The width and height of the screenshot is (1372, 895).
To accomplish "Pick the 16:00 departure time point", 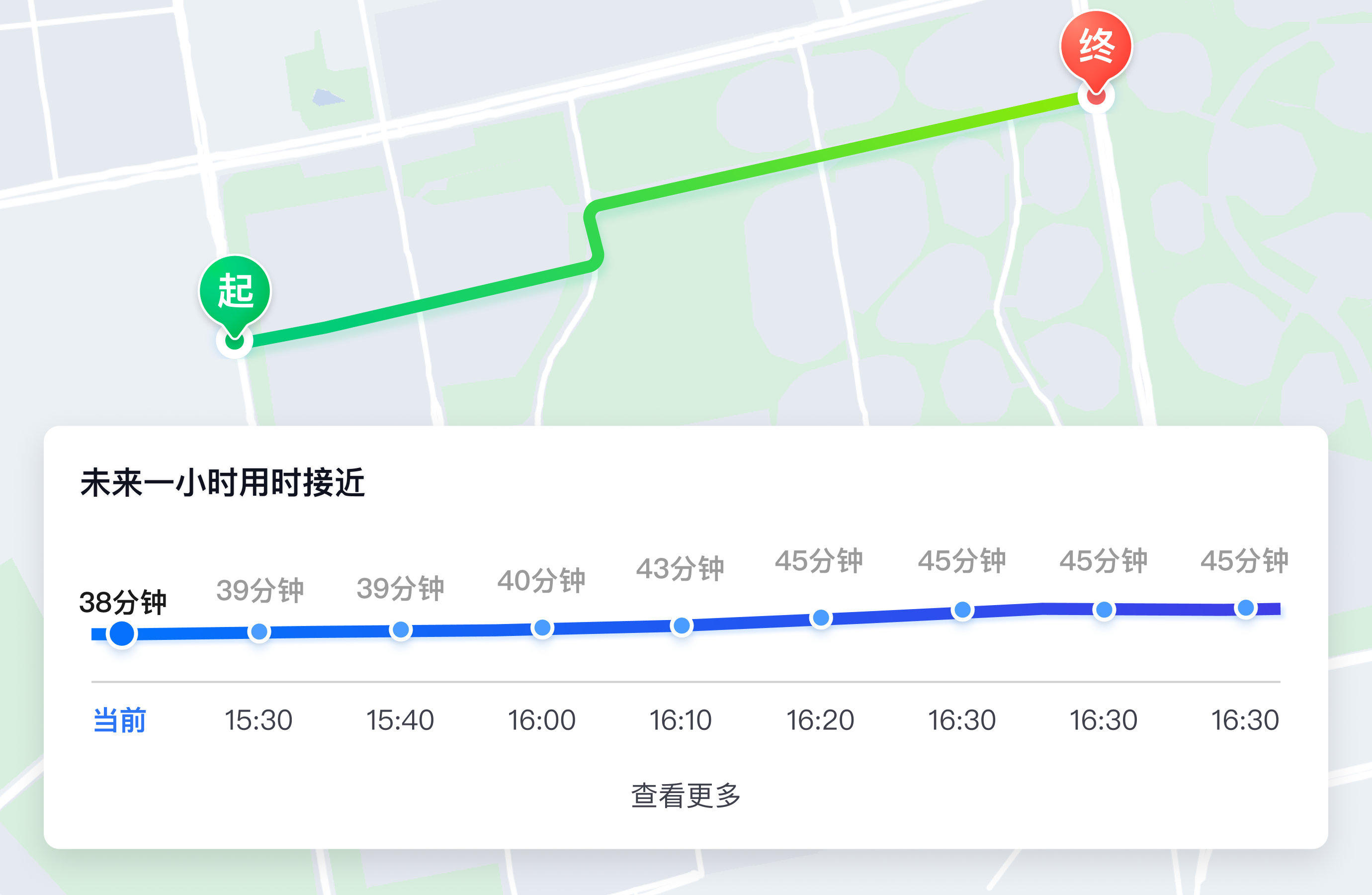I will pyautogui.click(x=542, y=628).
